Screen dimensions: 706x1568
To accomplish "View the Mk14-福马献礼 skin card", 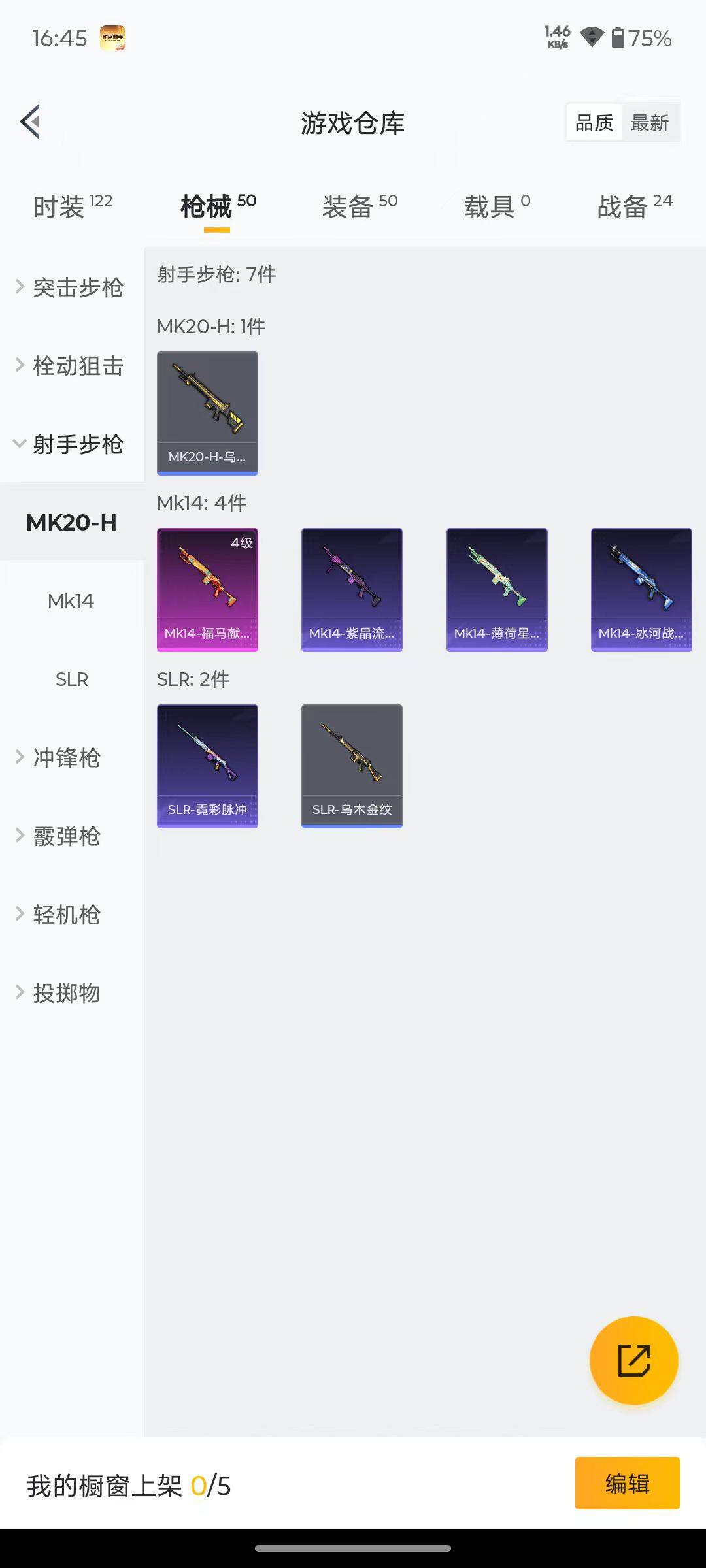I will pos(207,588).
